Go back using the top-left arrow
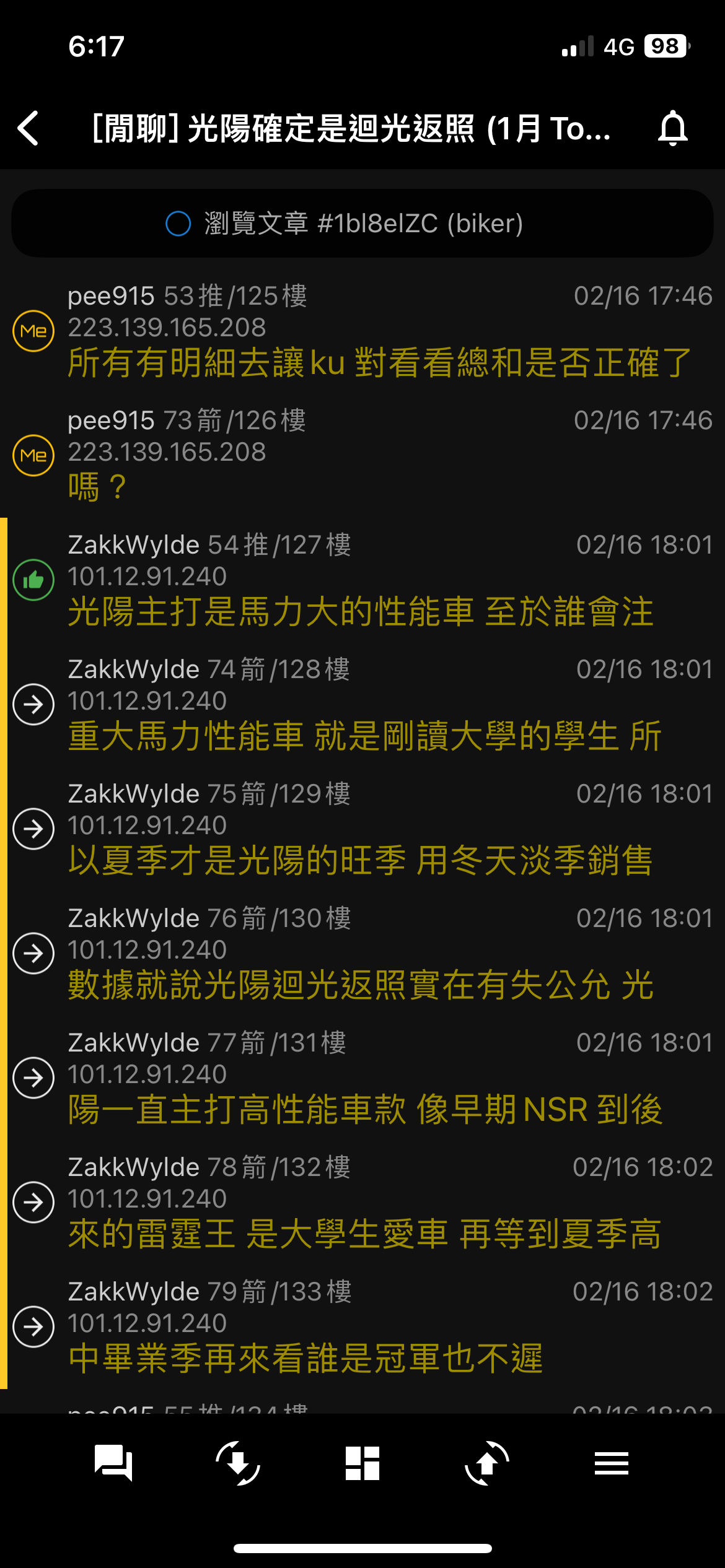Image resolution: width=725 pixels, height=1568 pixels. 29,128
